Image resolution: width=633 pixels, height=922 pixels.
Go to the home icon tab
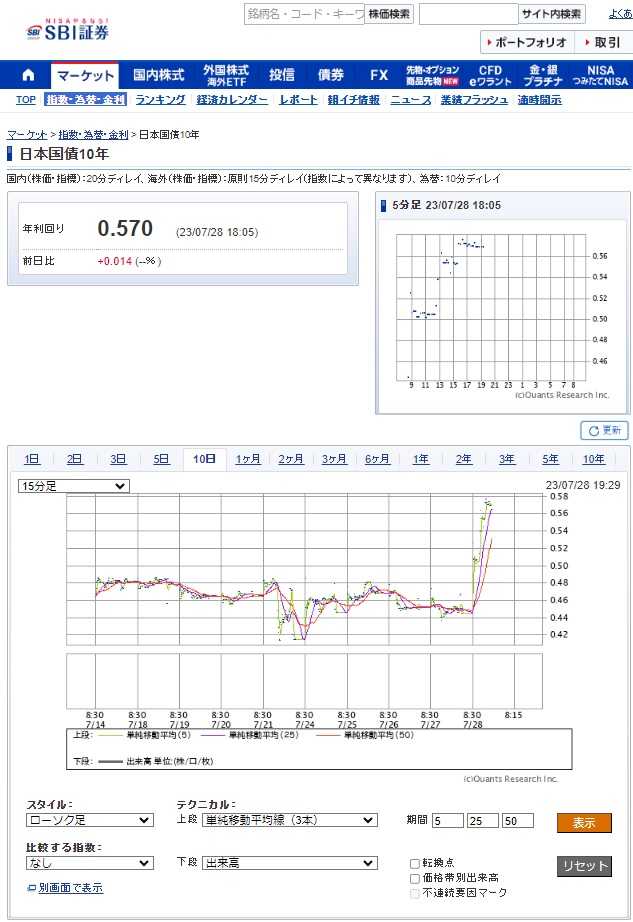coord(28,75)
